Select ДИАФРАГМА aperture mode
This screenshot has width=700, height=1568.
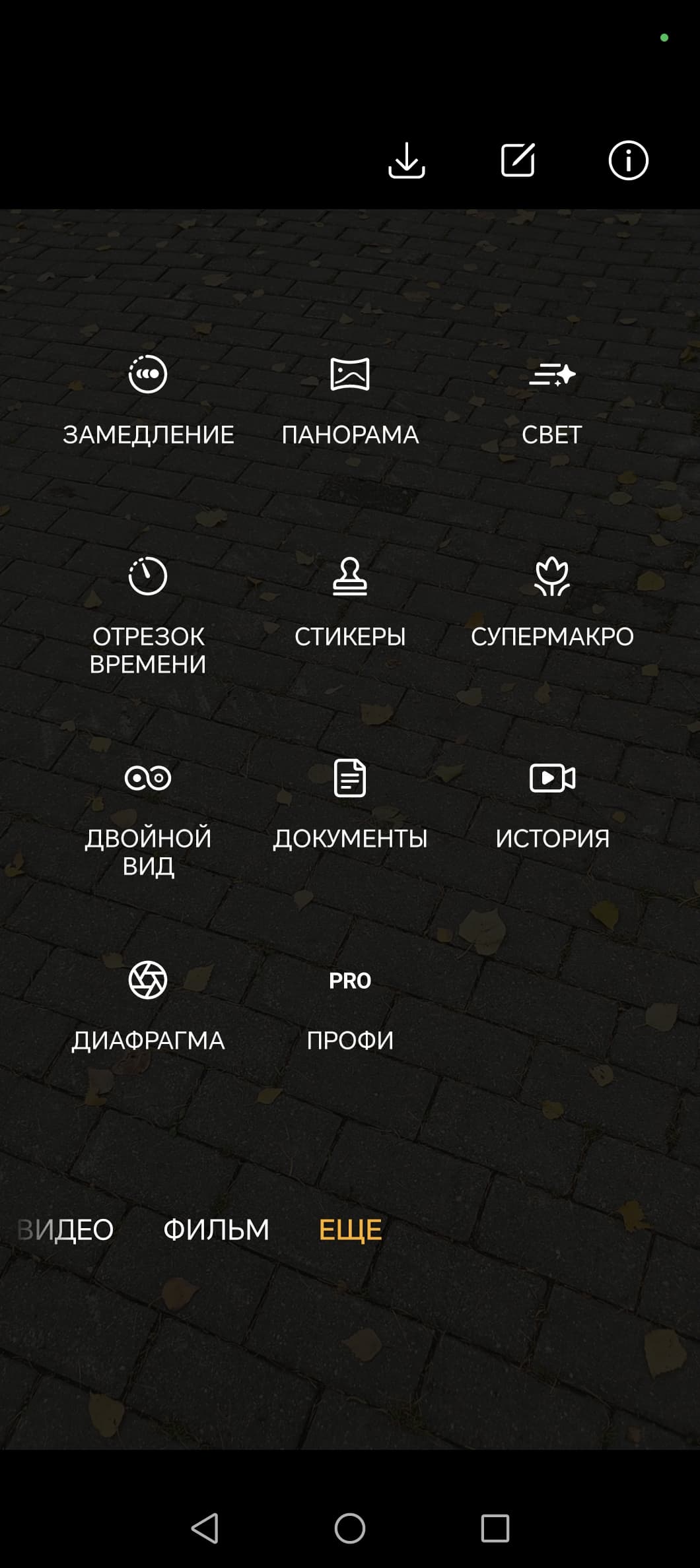[x=148, y=1007]
